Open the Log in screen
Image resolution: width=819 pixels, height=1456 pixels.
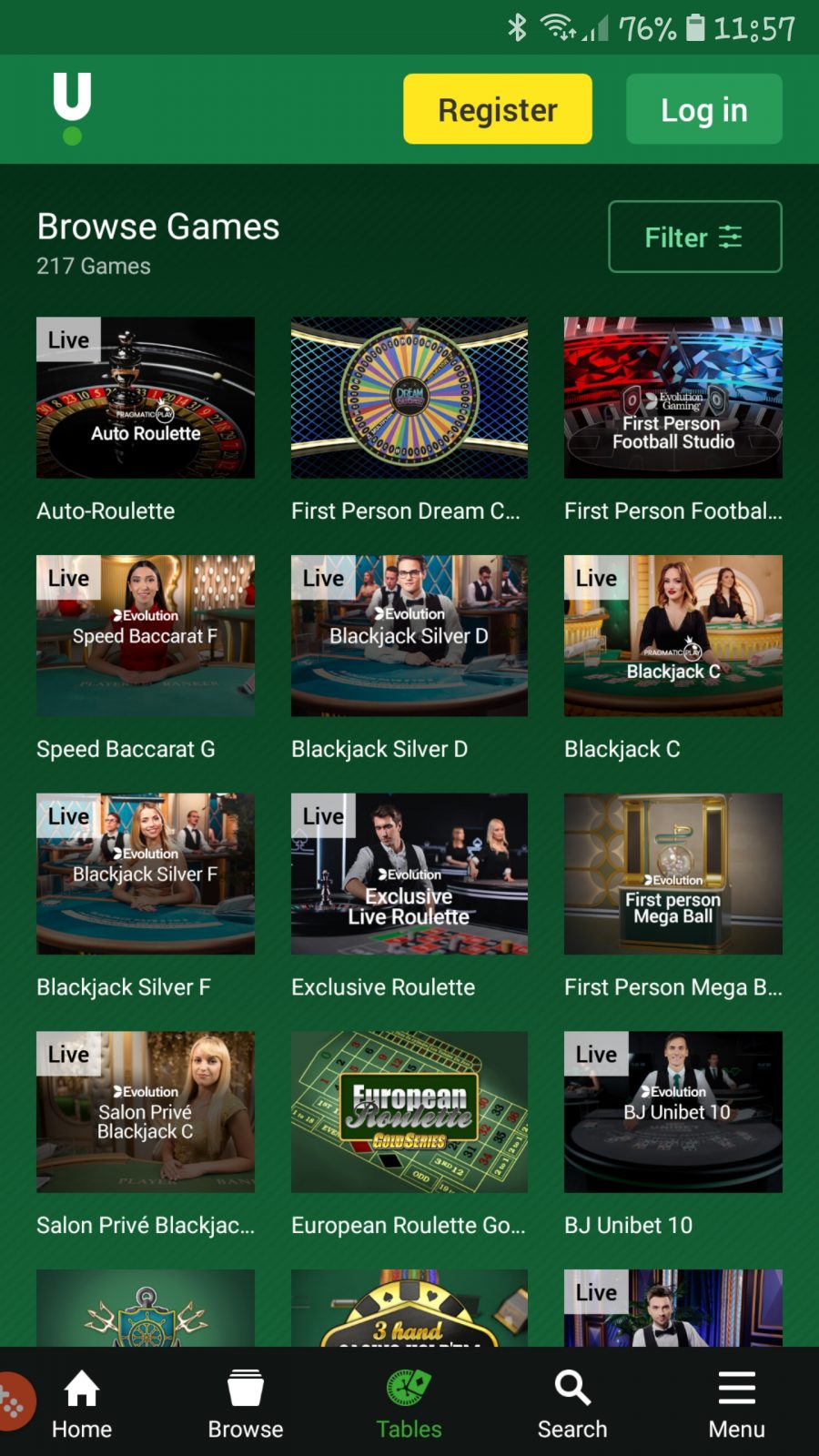[703, 109]
